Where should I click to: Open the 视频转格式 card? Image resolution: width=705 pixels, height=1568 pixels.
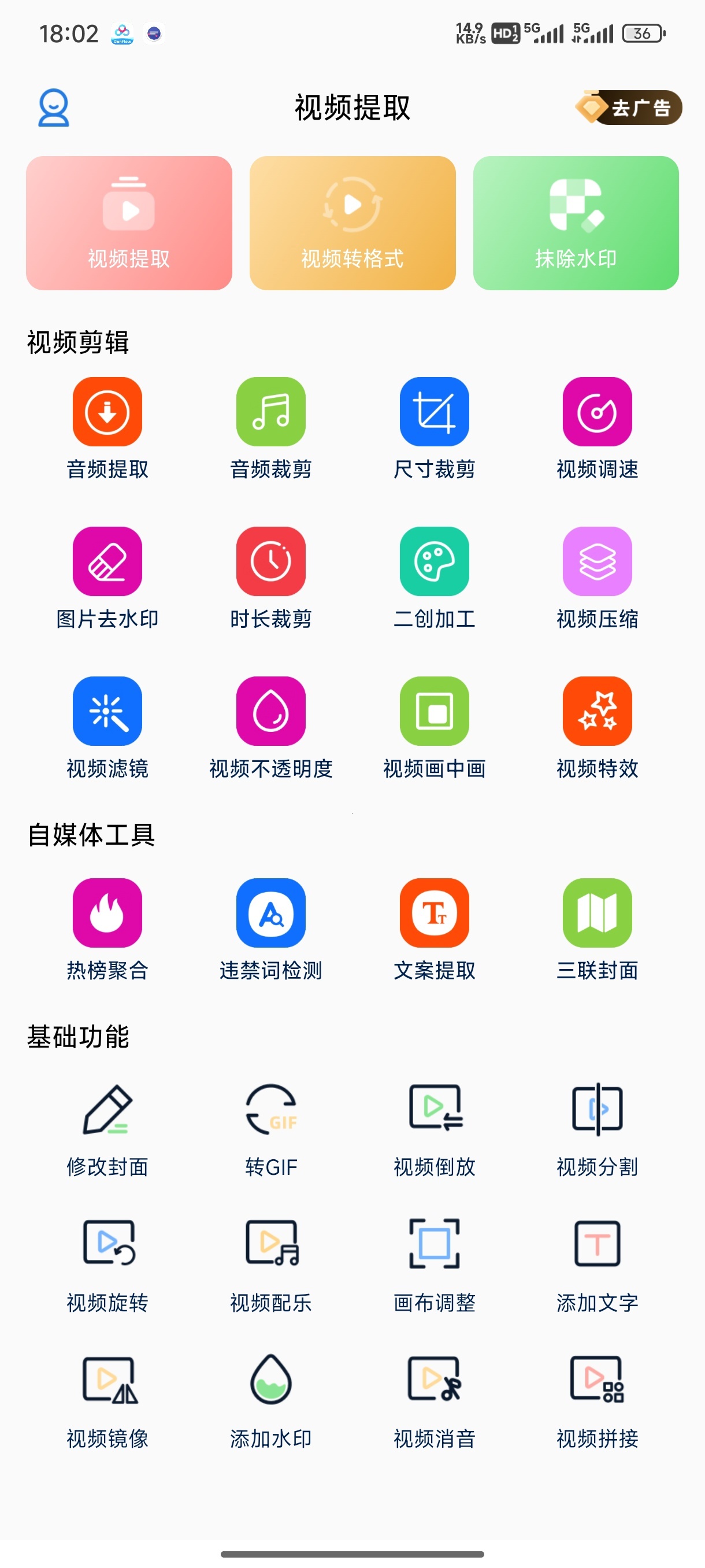[x=352, y=223]
